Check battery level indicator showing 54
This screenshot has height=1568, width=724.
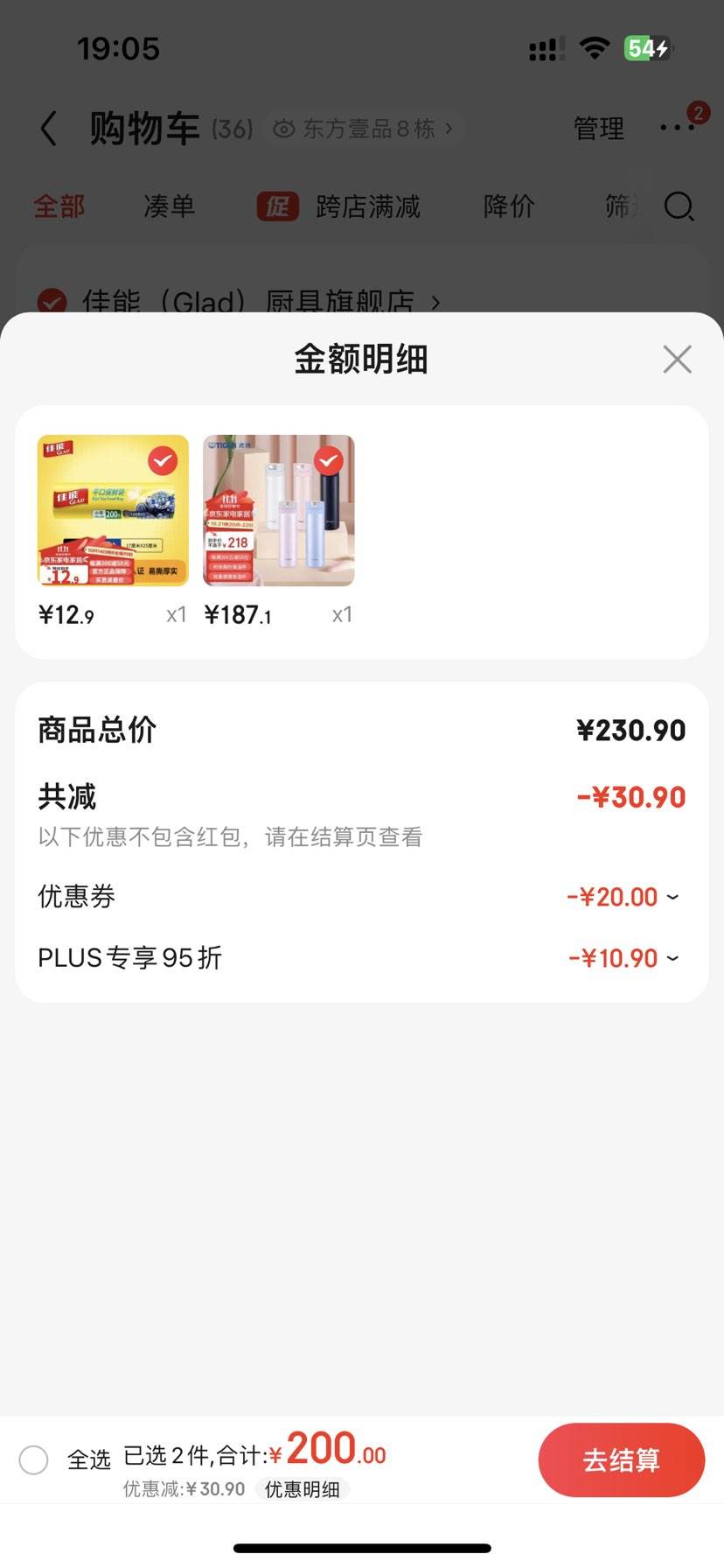click(649, 48)
